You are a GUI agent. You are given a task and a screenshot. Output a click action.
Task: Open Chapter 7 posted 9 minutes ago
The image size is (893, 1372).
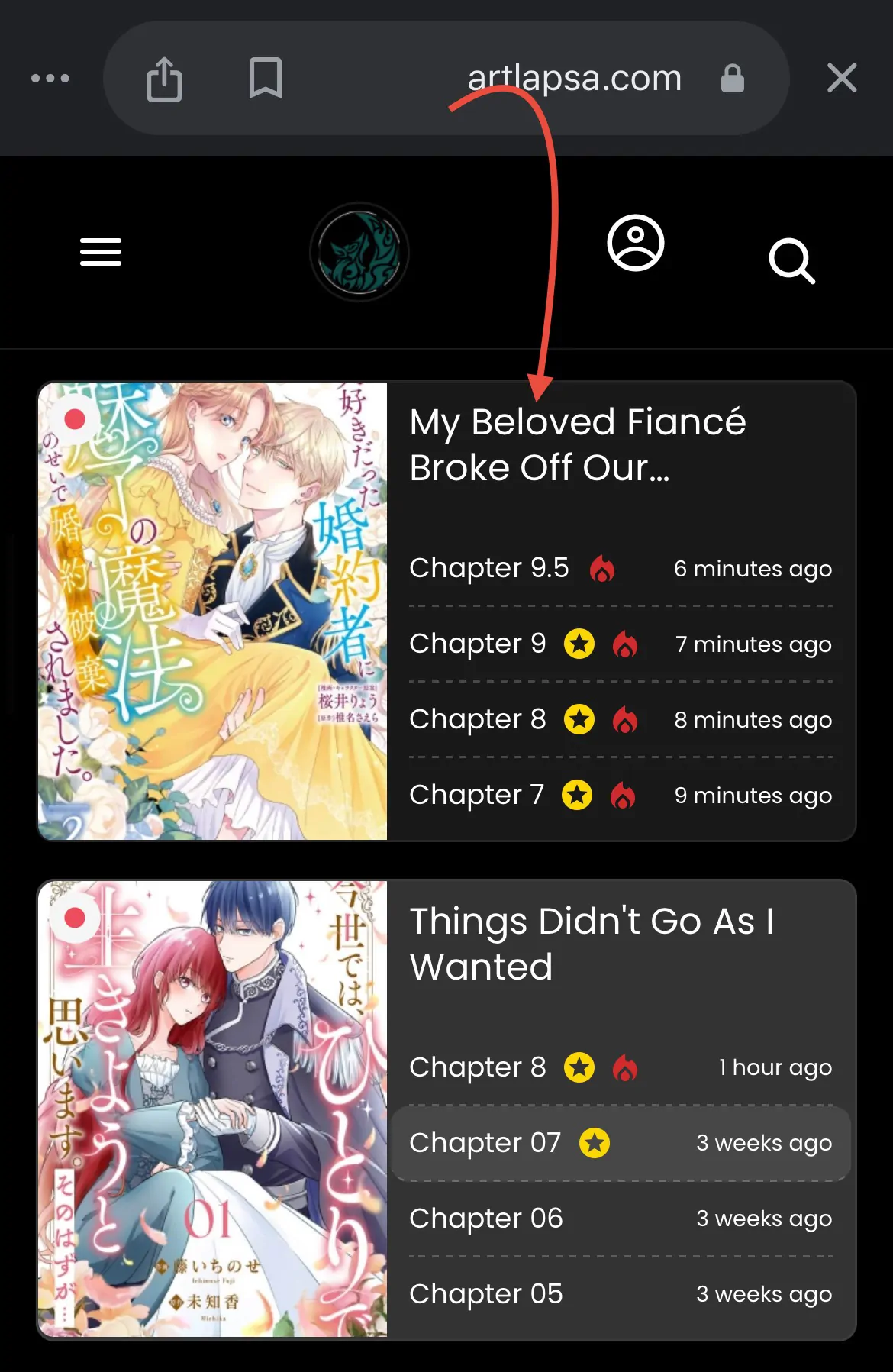click(x=476, y=795)
